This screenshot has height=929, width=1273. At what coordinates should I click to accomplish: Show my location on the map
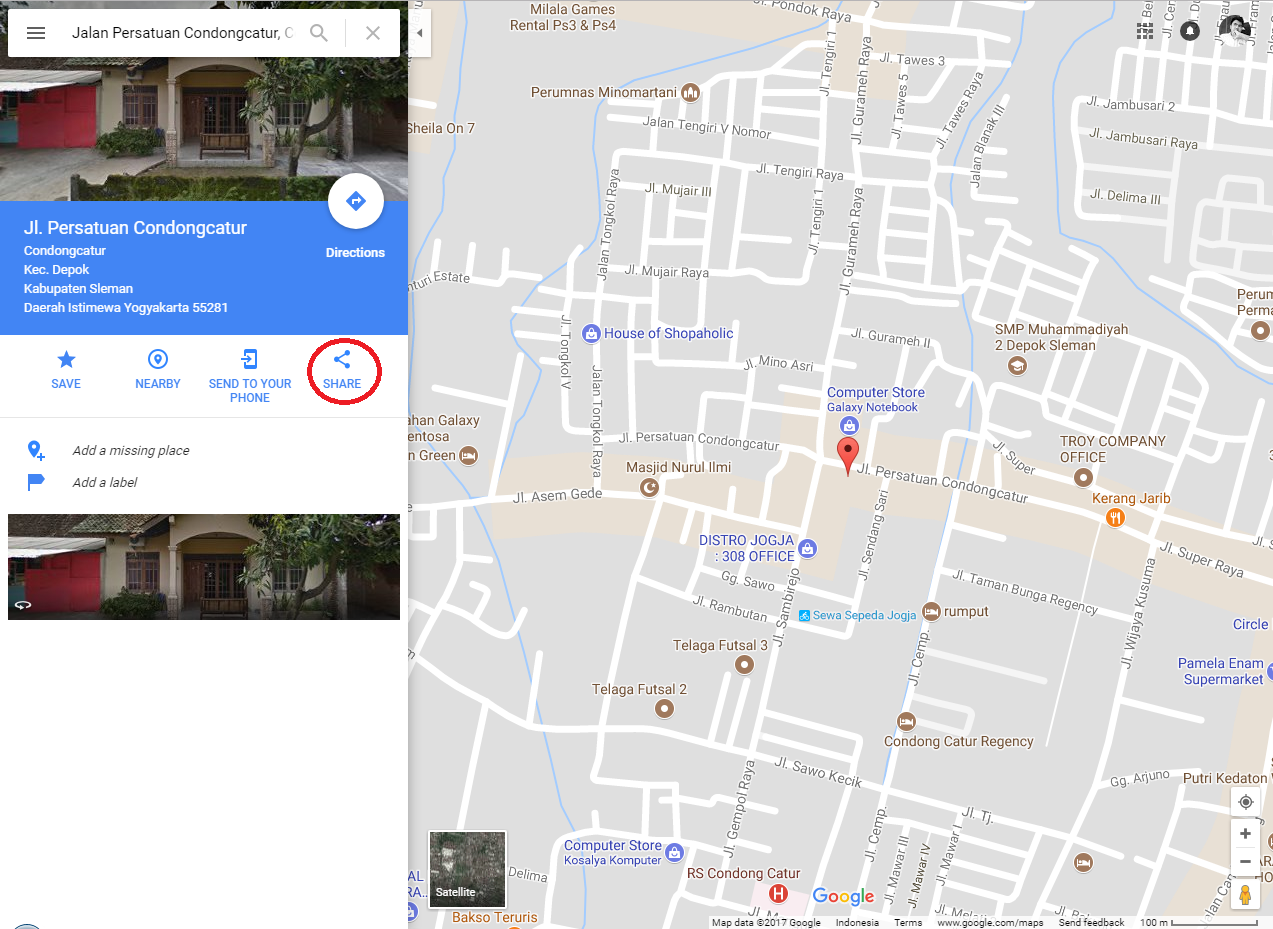pyautogui.click(x=1245, y=802)
